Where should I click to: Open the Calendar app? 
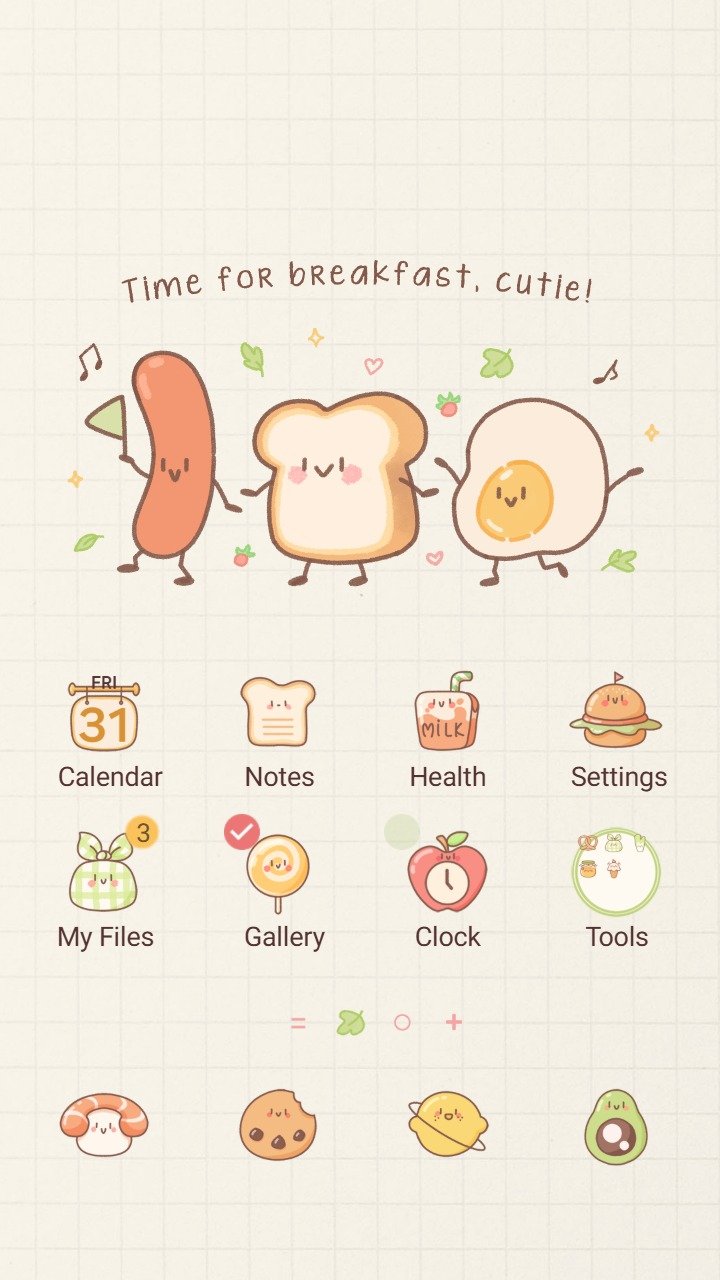[x=104, y=716]
